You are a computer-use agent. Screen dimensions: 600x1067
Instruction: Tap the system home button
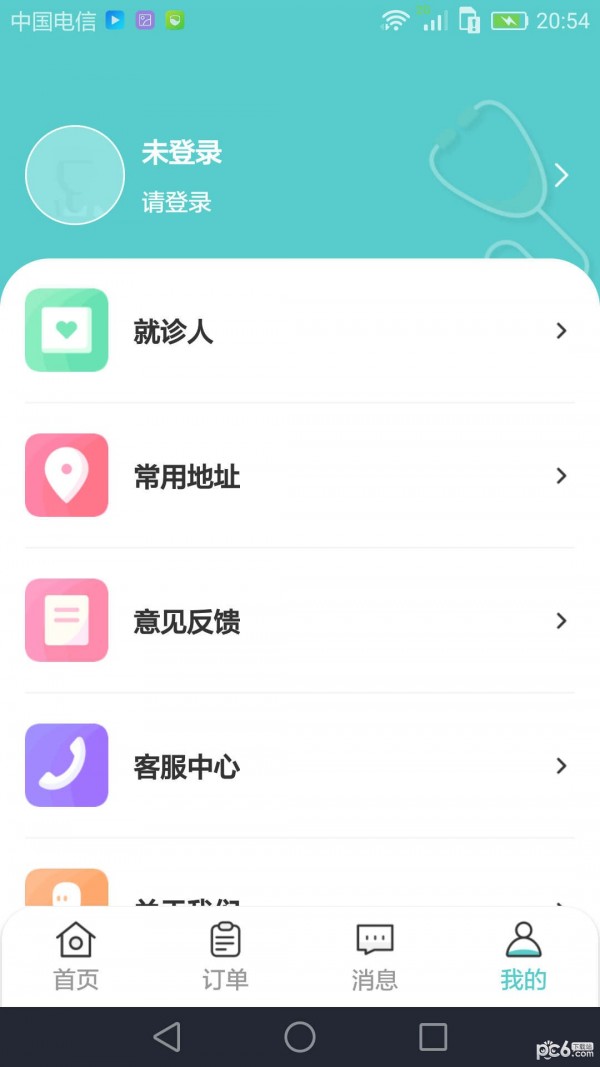(x=300, y=1037)
